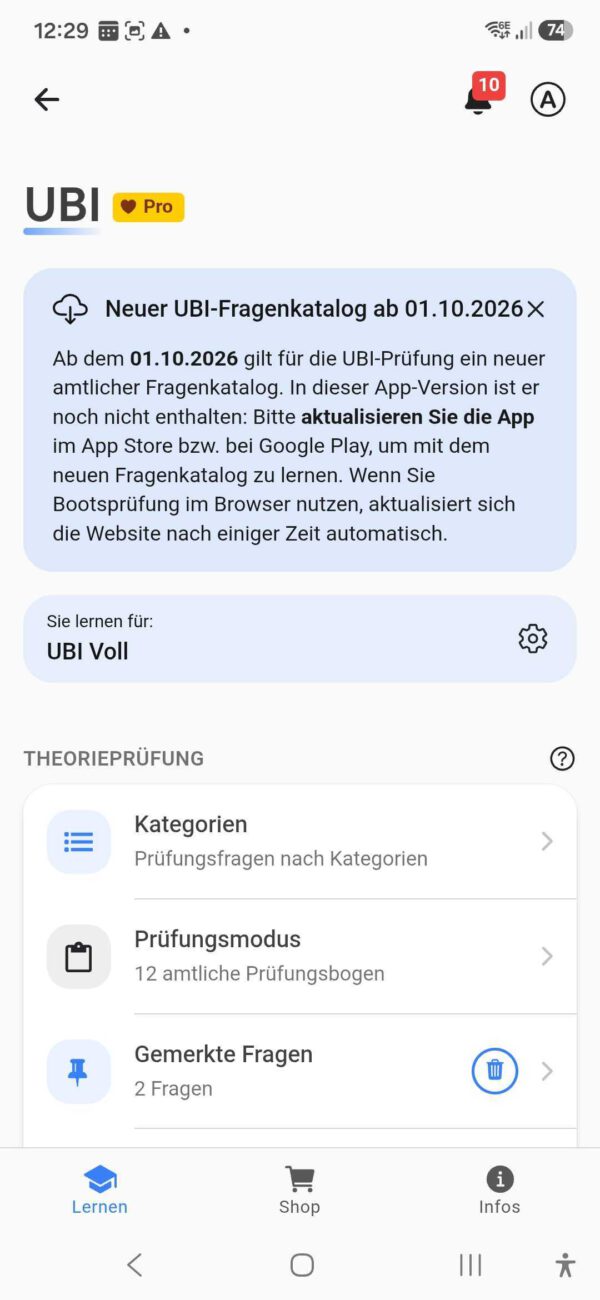Go to the system home screen
The width and height of the screenshot is (600, 1300).
pos(302,1265)
